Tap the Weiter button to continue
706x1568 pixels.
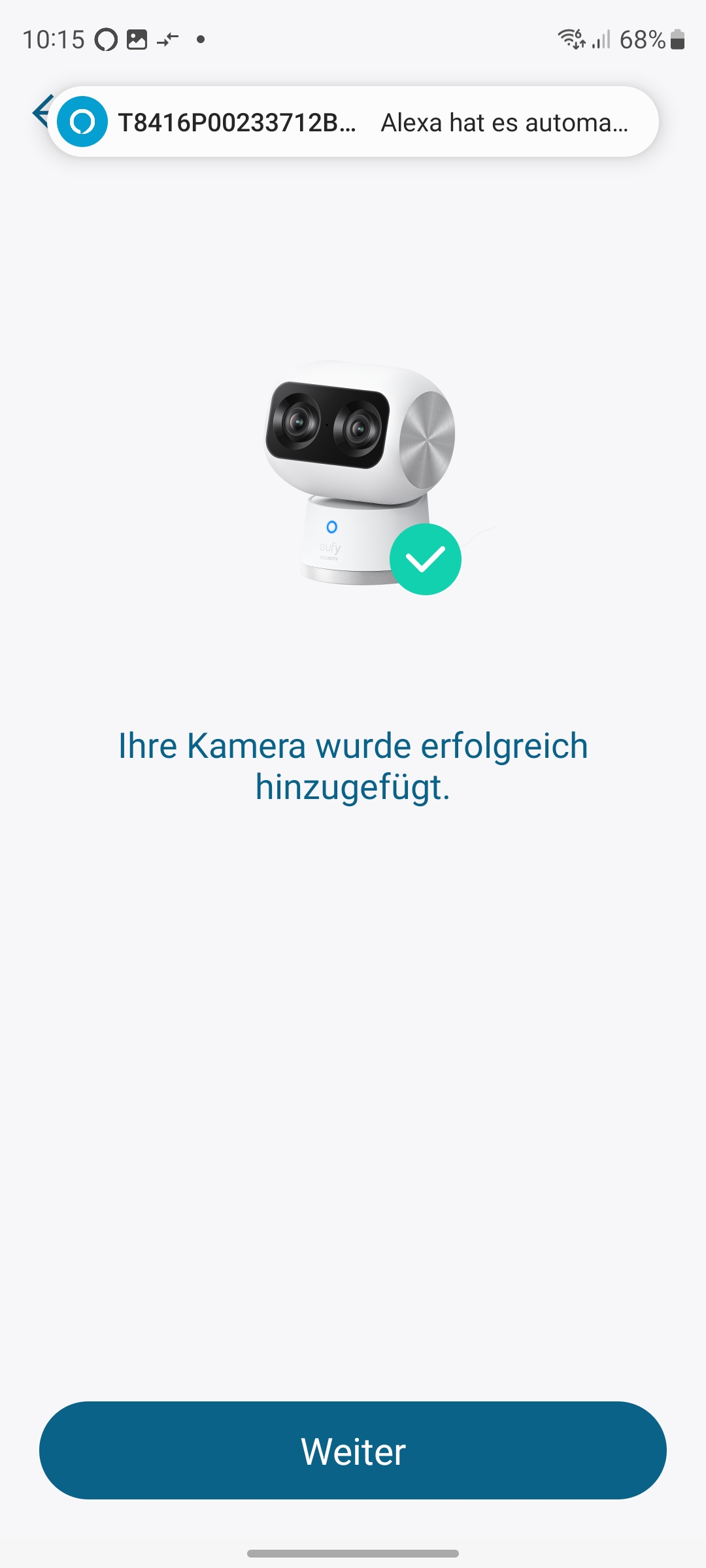tap(353, 1450)
